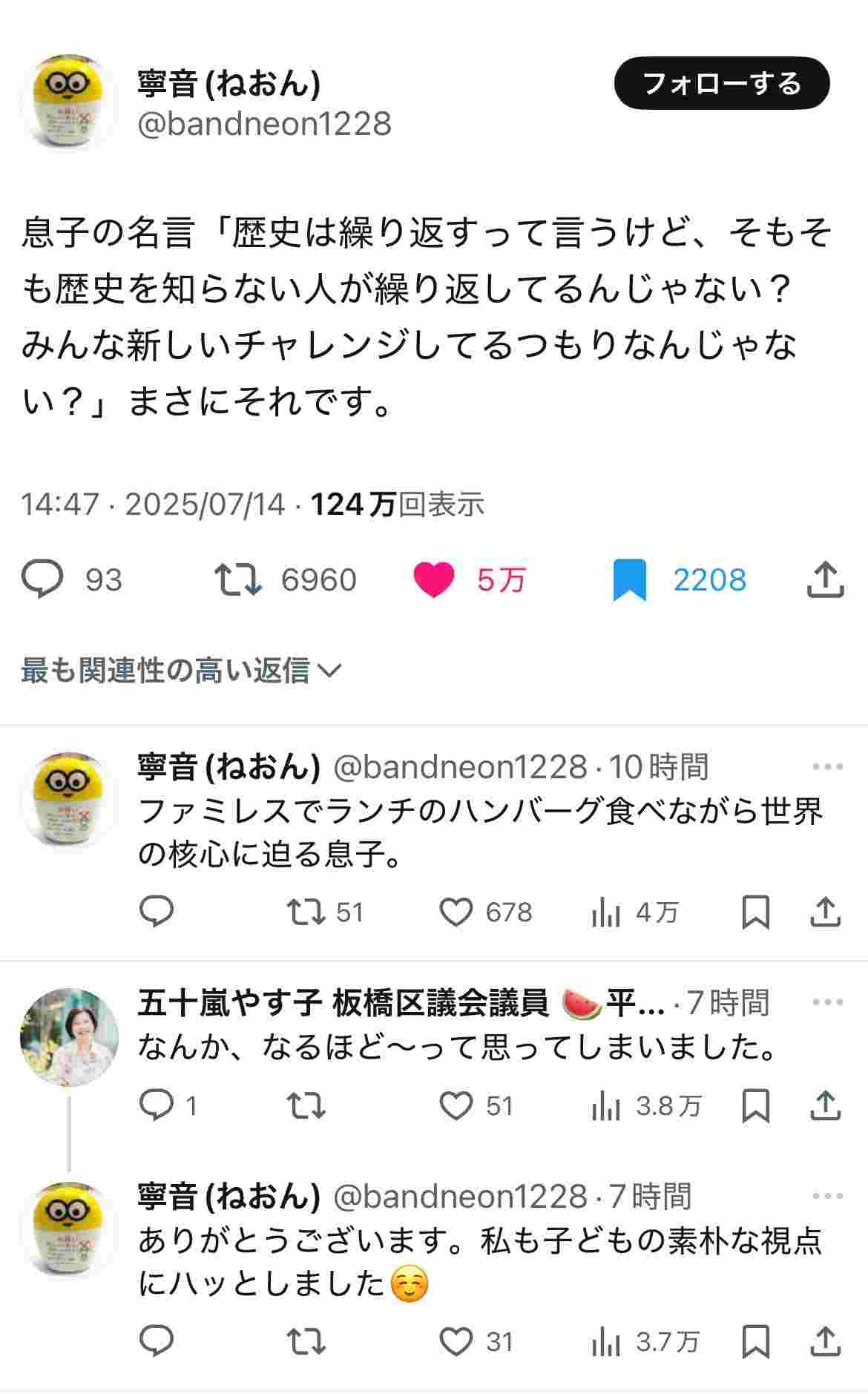Repost the main post with 6960 reposts

[x=237, y=579]
